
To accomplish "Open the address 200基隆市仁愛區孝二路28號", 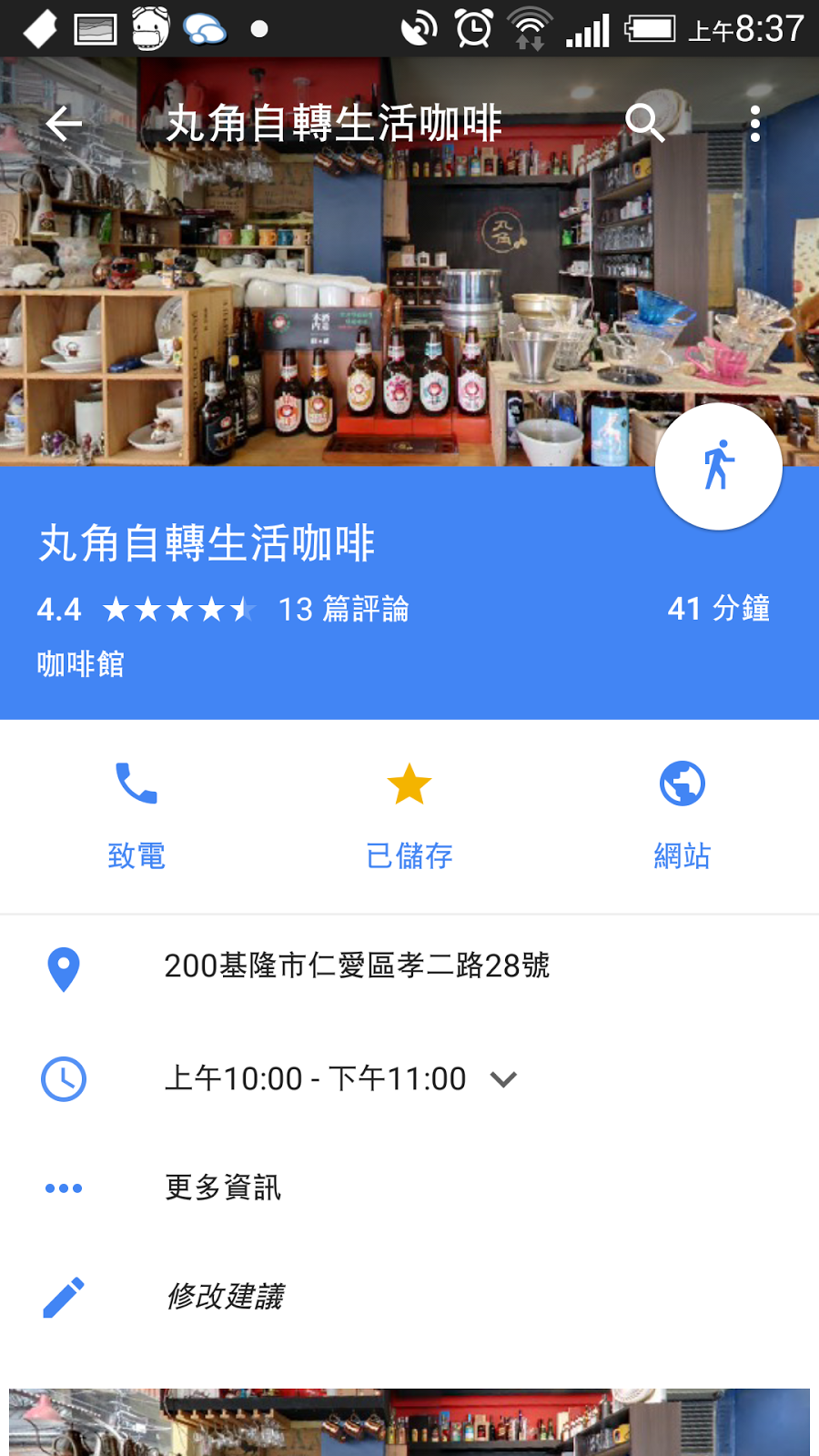I will [x=357, y=966].
